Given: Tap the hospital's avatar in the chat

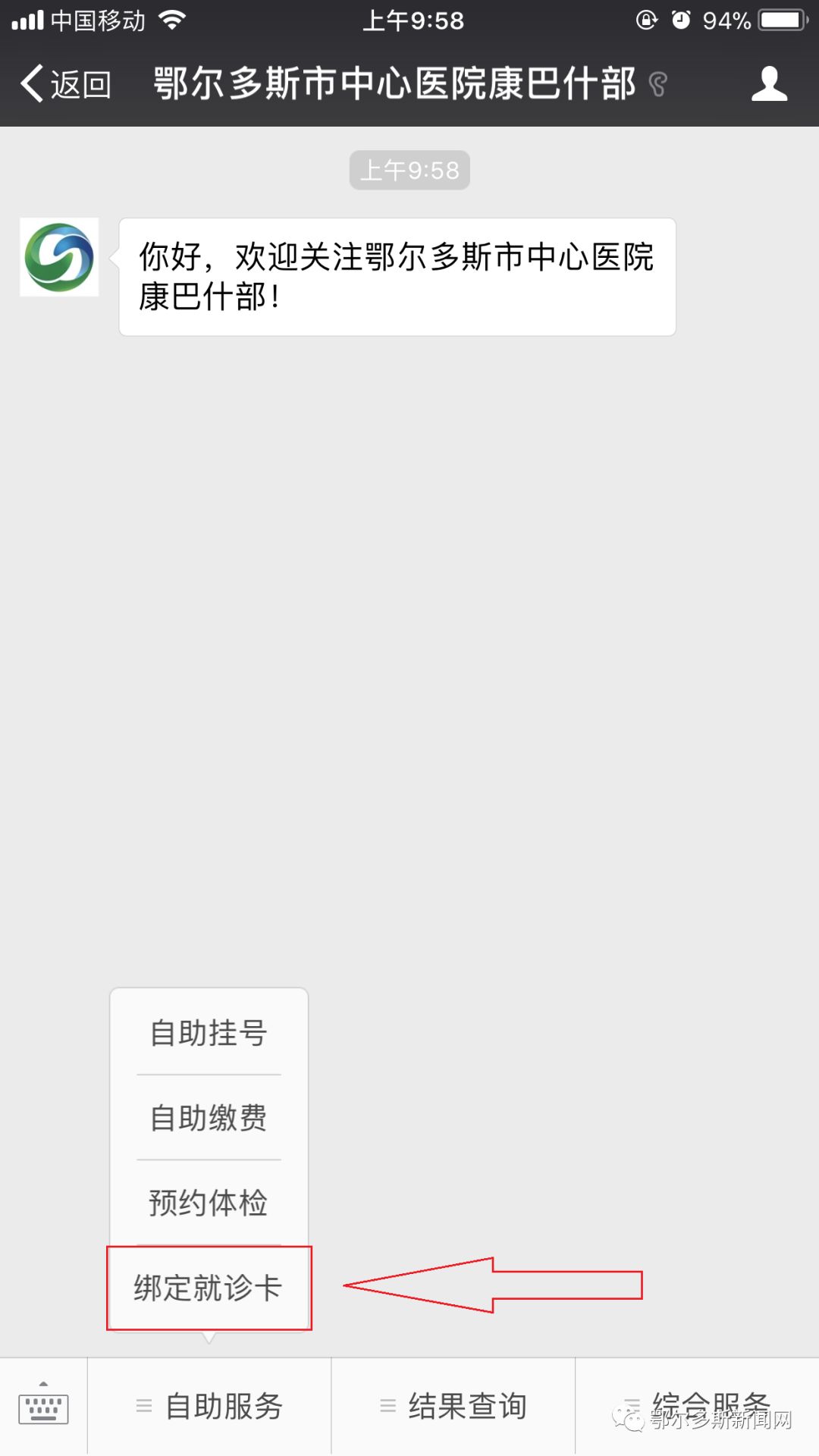Looking at the screenshot, I should pos(59,257).
